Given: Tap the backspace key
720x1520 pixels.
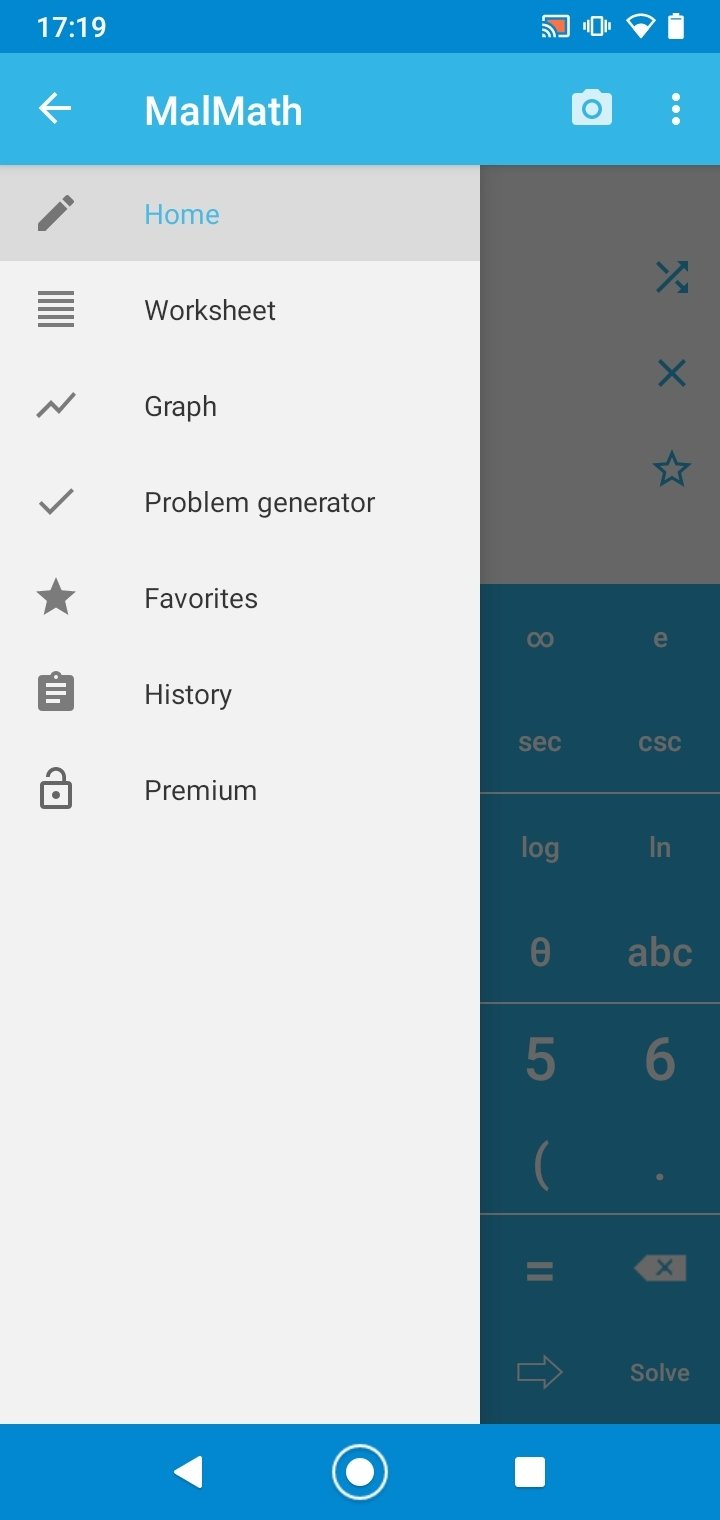Looking at the screenshot, I should 660,1269.
